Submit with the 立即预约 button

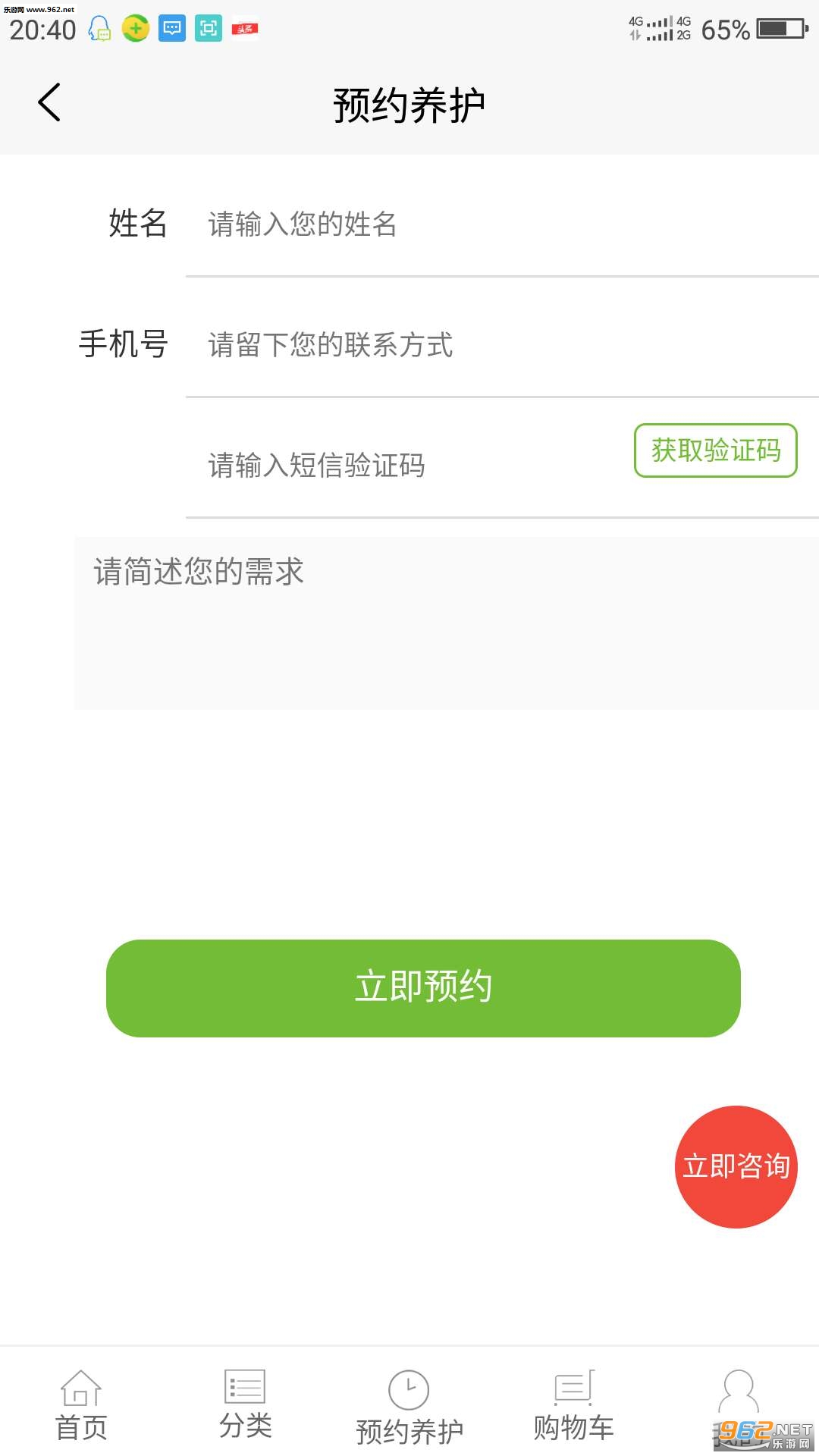coord(423,988)
